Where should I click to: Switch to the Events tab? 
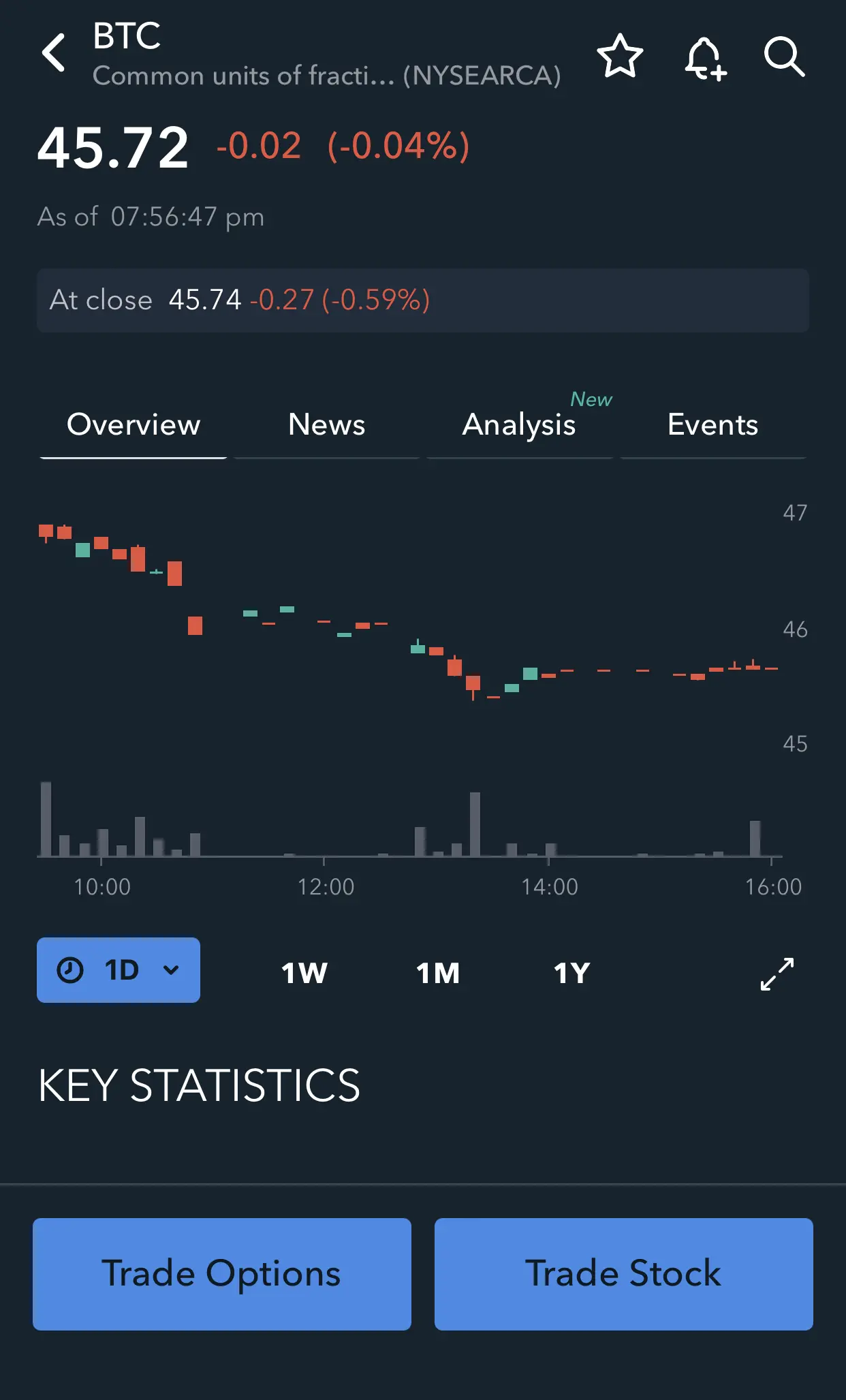coord(712,424)
